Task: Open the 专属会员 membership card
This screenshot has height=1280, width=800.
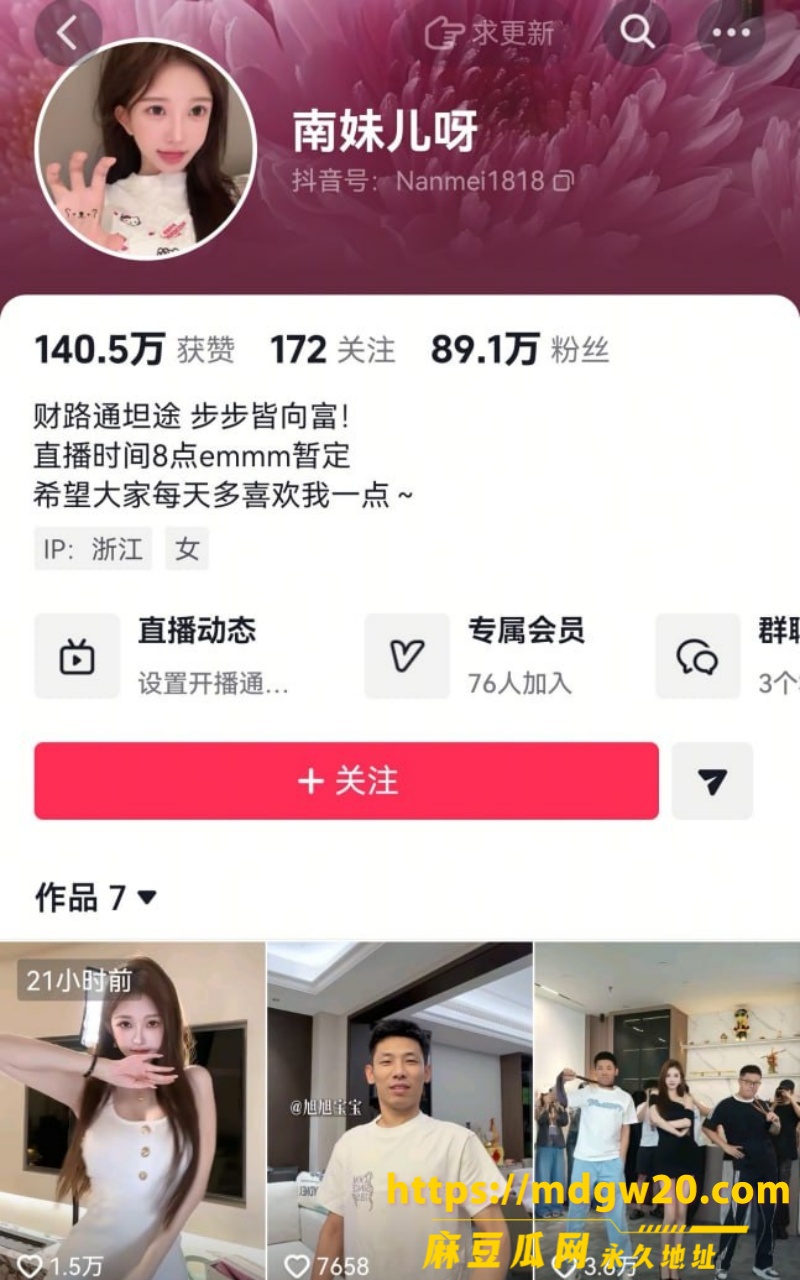Action: [500, 656]
